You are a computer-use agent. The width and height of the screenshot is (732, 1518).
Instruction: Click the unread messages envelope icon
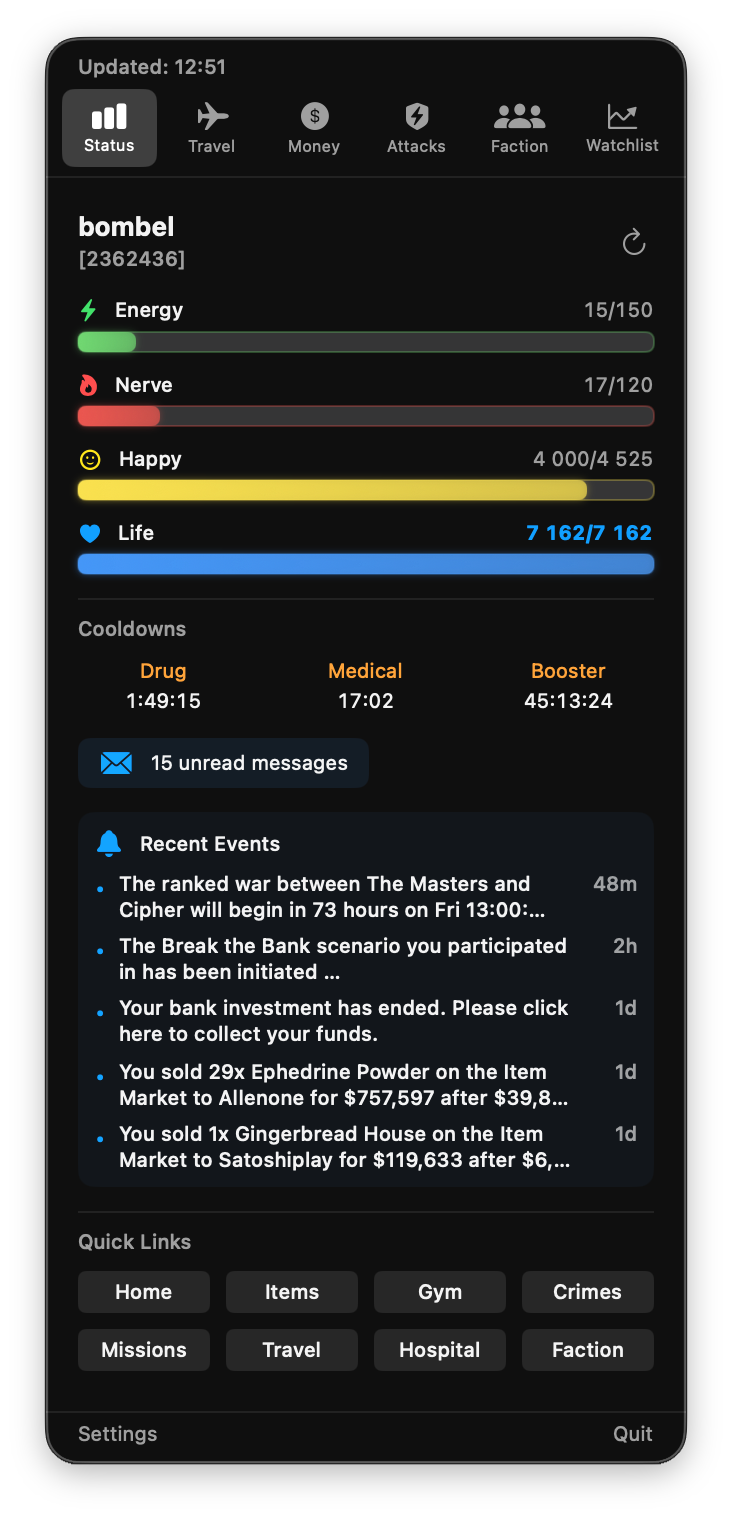[116, 762]
